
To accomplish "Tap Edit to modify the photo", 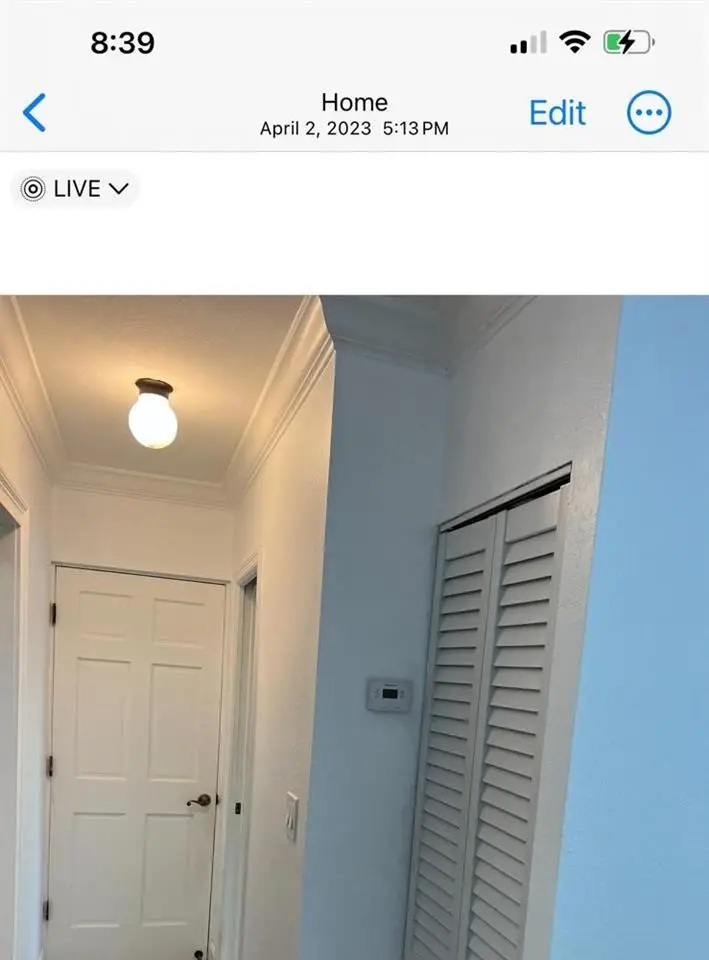I will click(557, 114).
